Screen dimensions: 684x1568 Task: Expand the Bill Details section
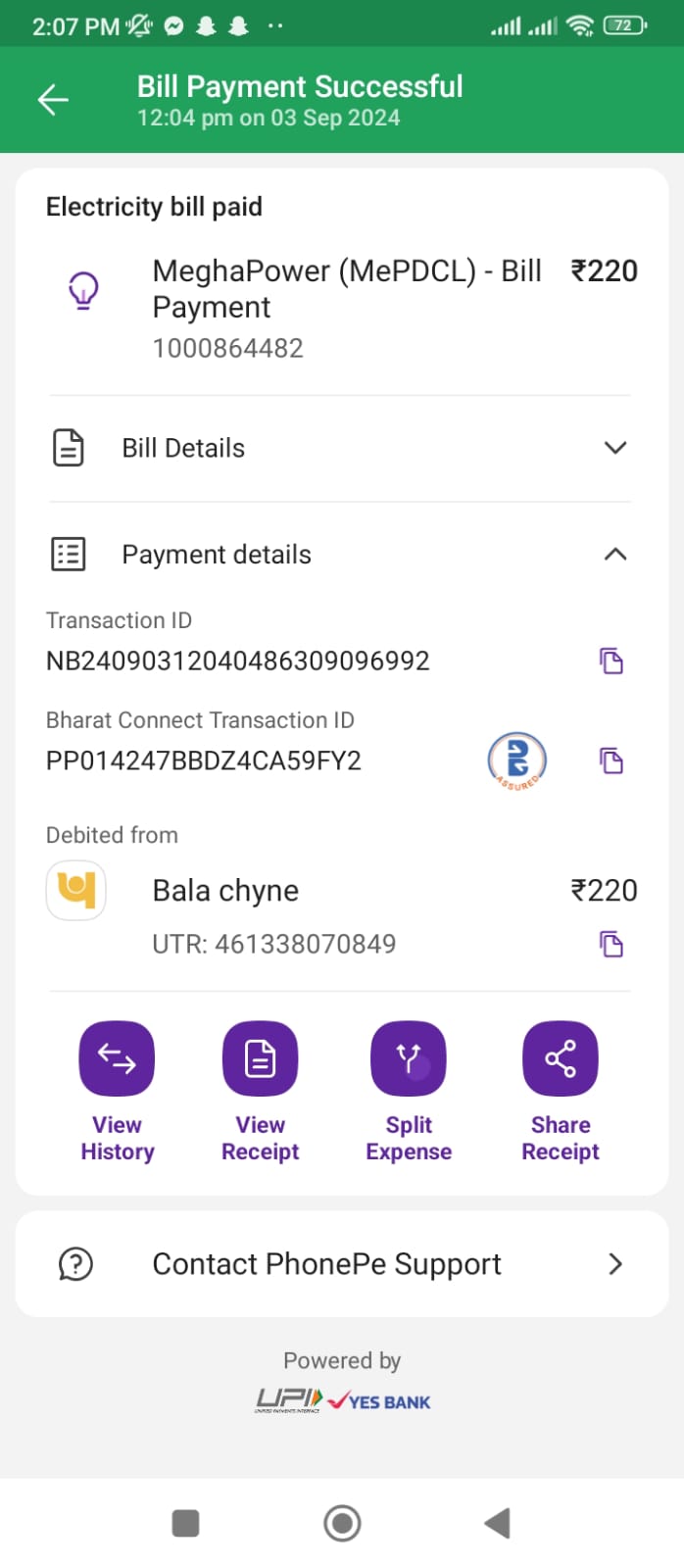coord(340,449)
